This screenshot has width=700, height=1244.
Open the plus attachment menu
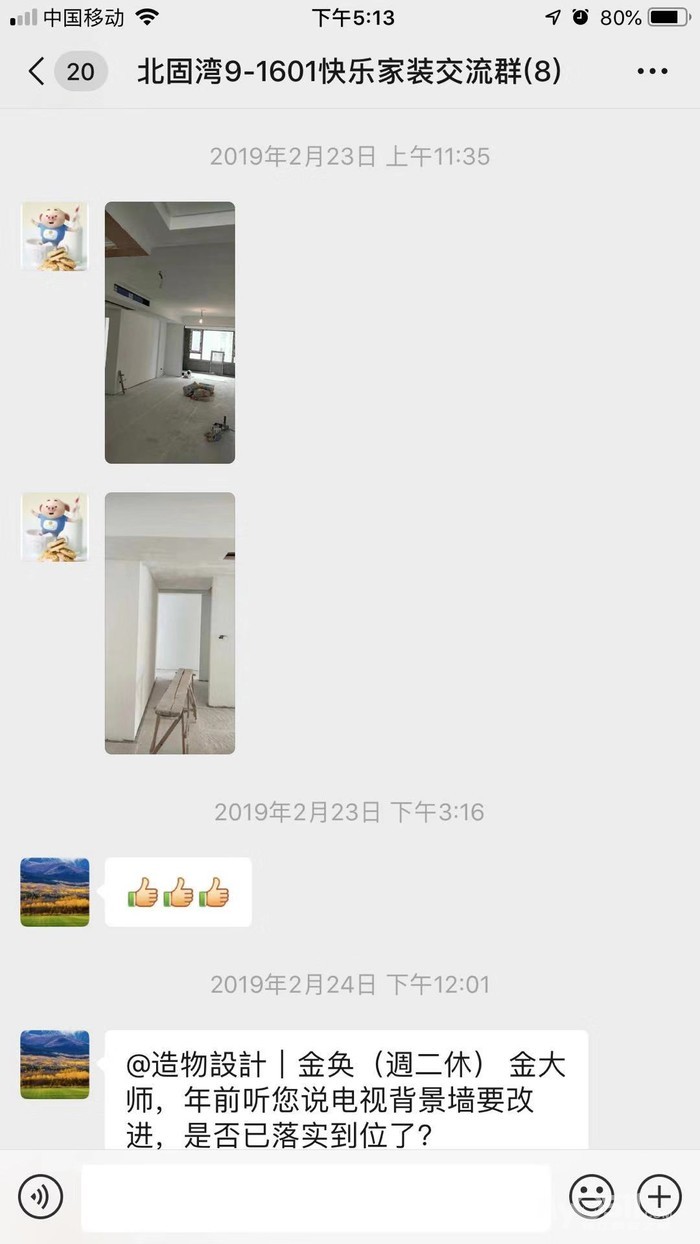coord(659,1196)
